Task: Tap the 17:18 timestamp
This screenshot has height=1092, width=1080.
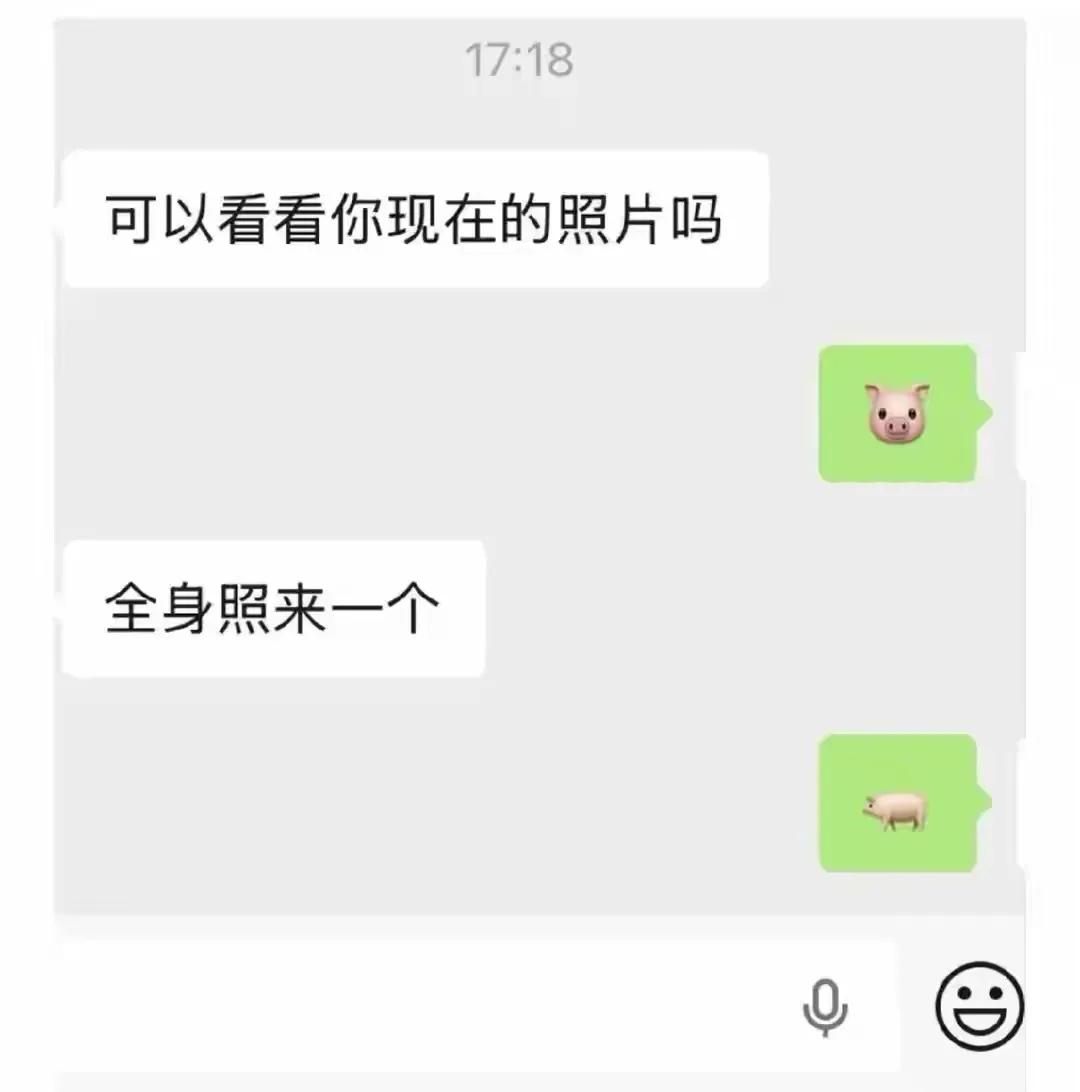Action: [521, 60]
